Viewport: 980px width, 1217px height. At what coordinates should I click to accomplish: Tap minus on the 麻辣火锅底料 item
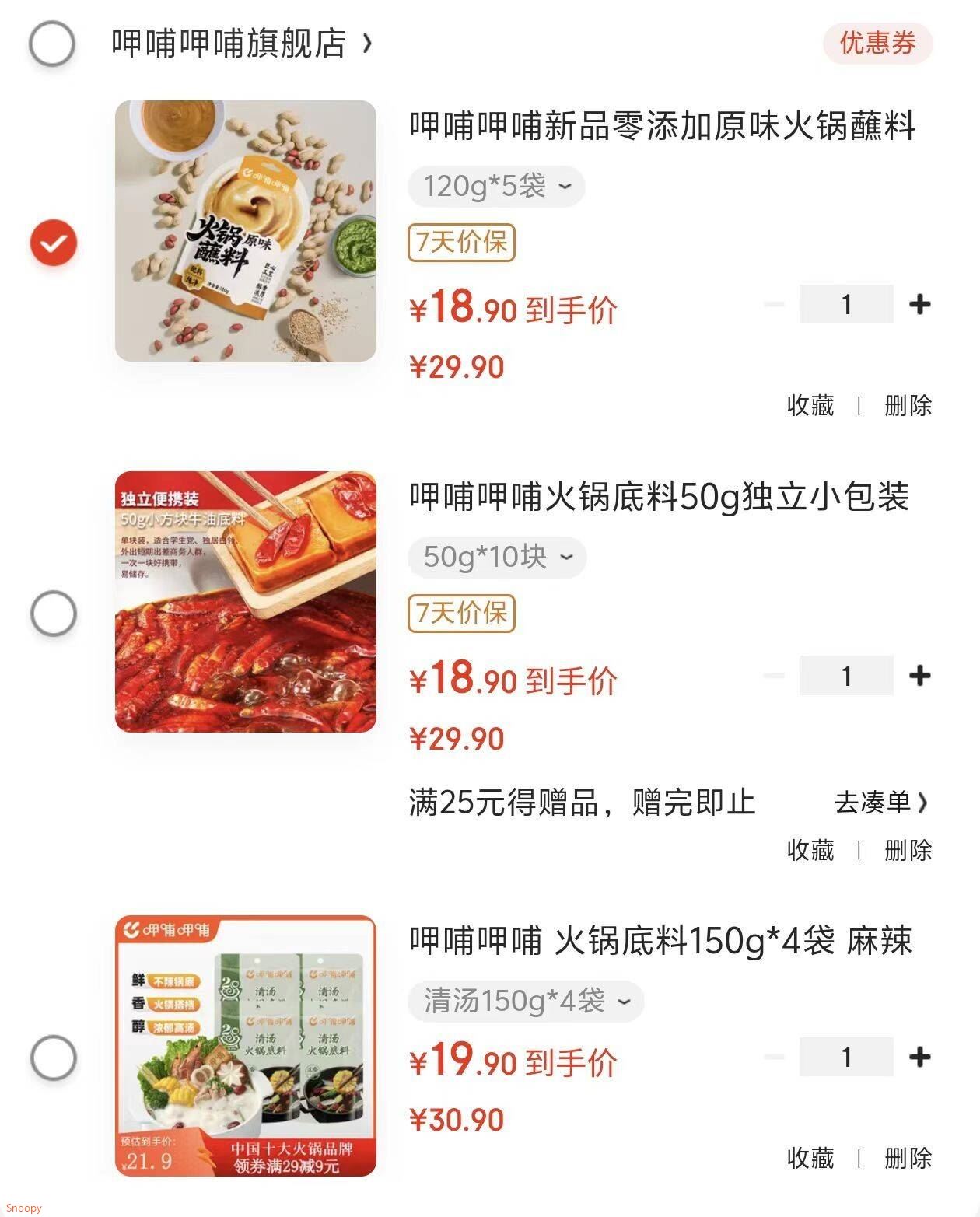(773, 1058)
